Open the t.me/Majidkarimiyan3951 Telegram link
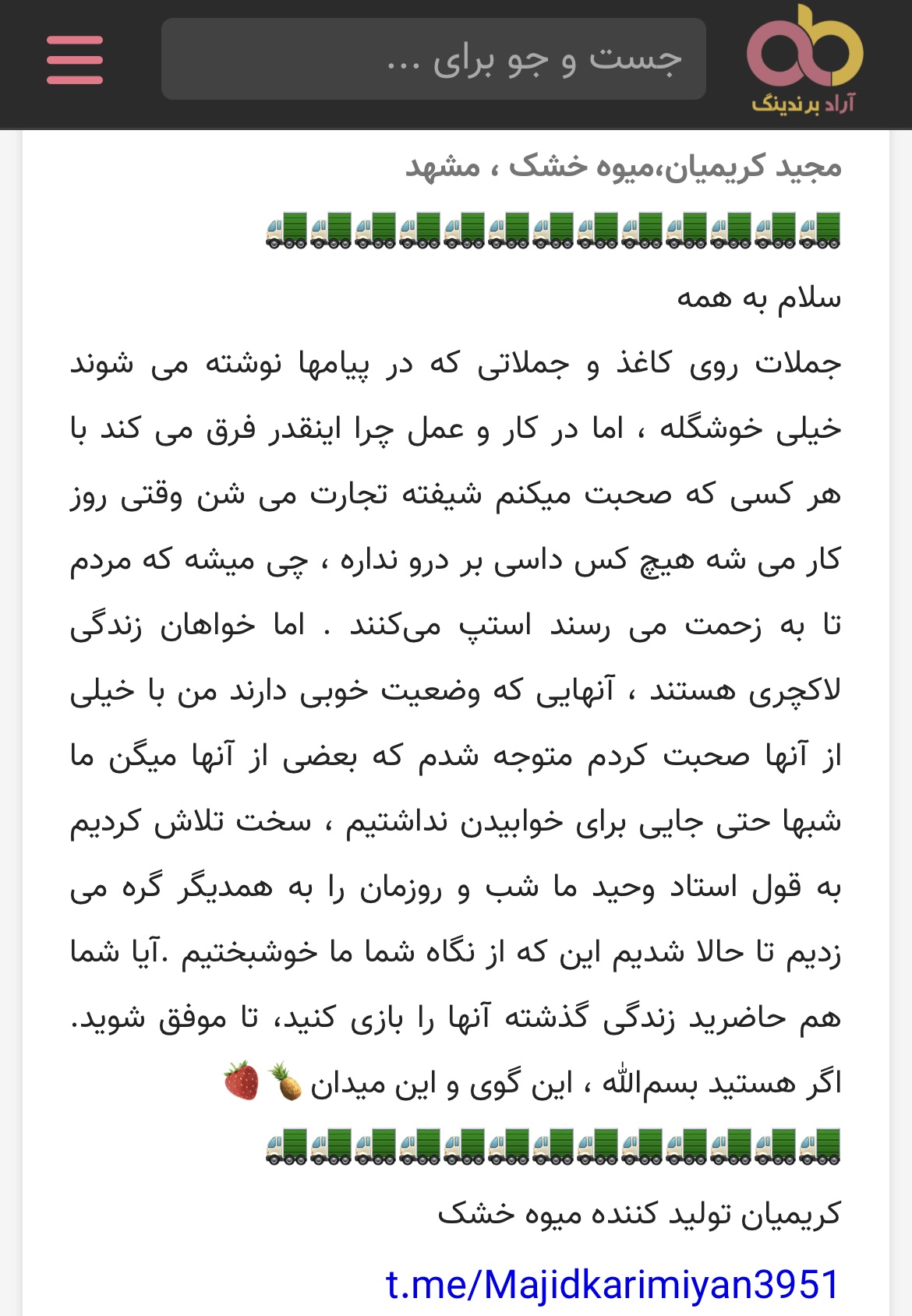Image resolution: width=912 pixels, height=1316 pixels. 612,1284
